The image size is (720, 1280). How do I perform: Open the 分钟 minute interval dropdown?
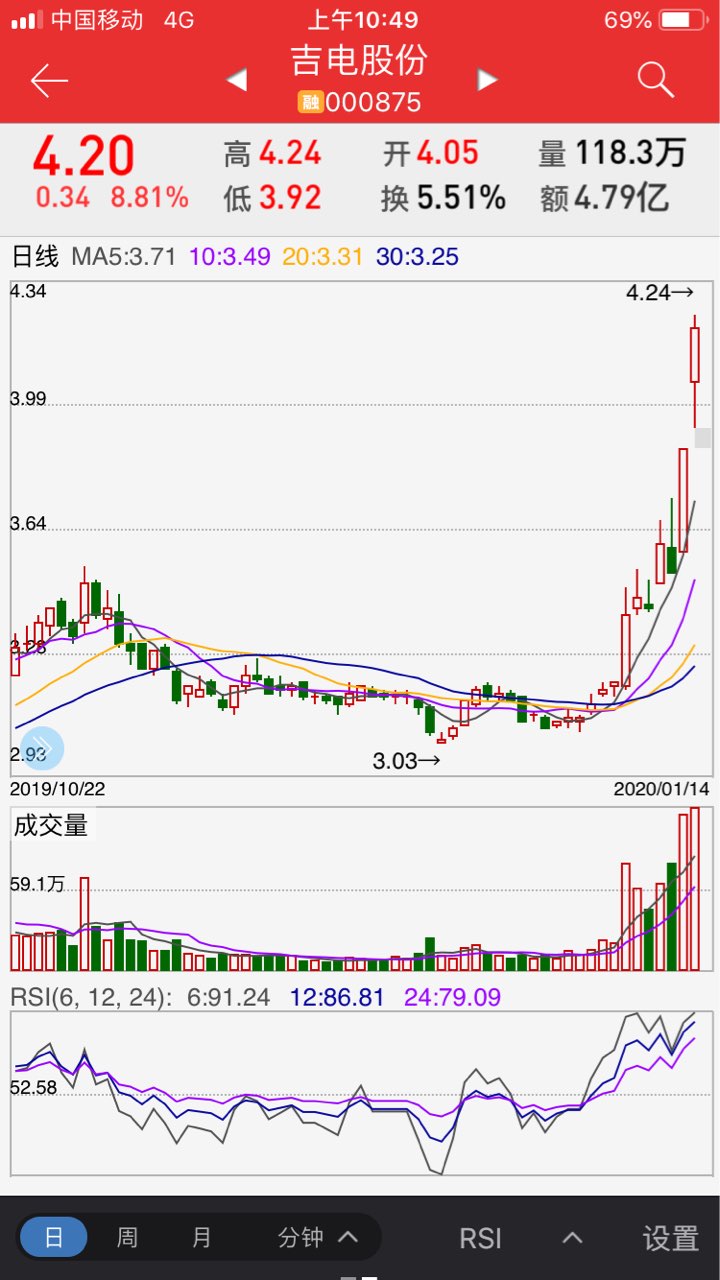tap(316, 1238)
